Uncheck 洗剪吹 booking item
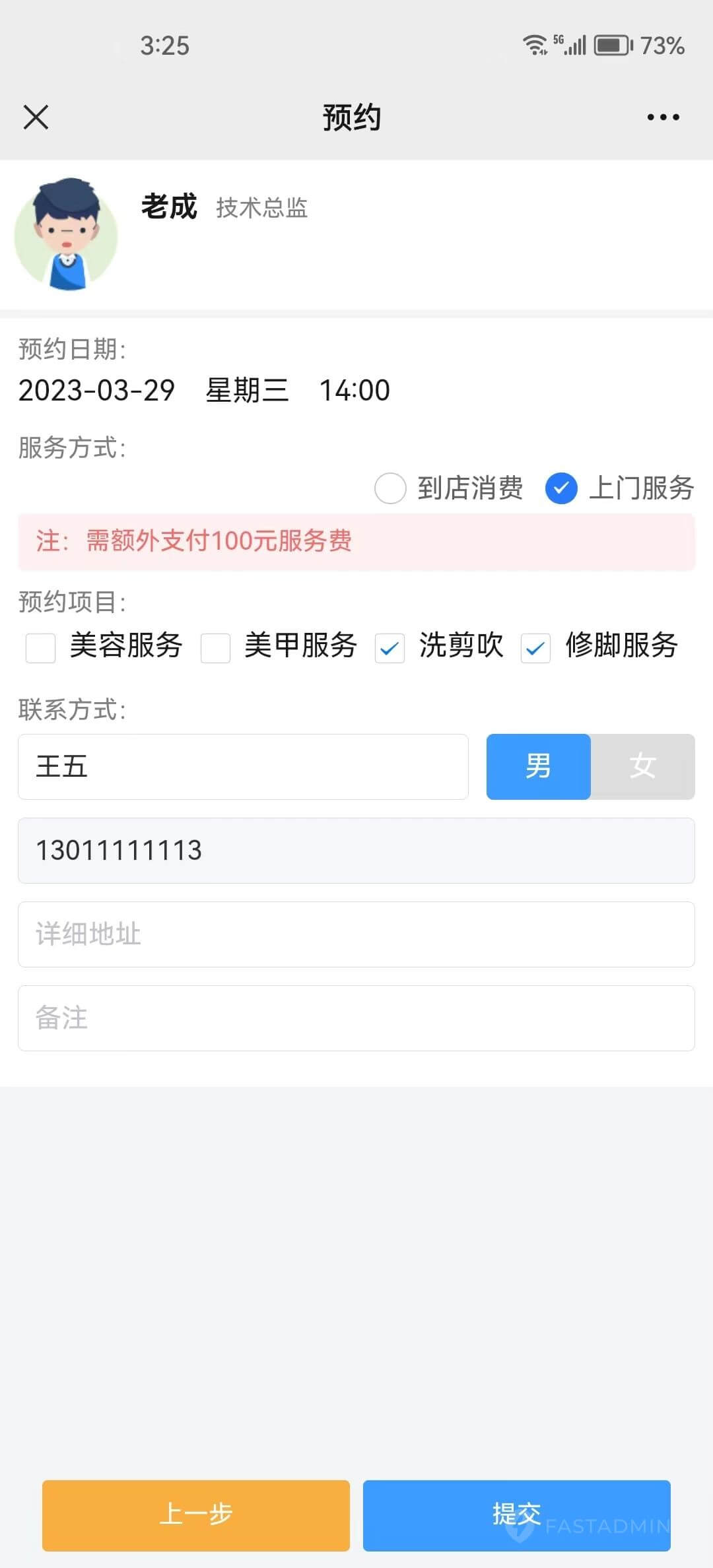The height and width of the screenshot is (1568, 713). tap(390, 648)
